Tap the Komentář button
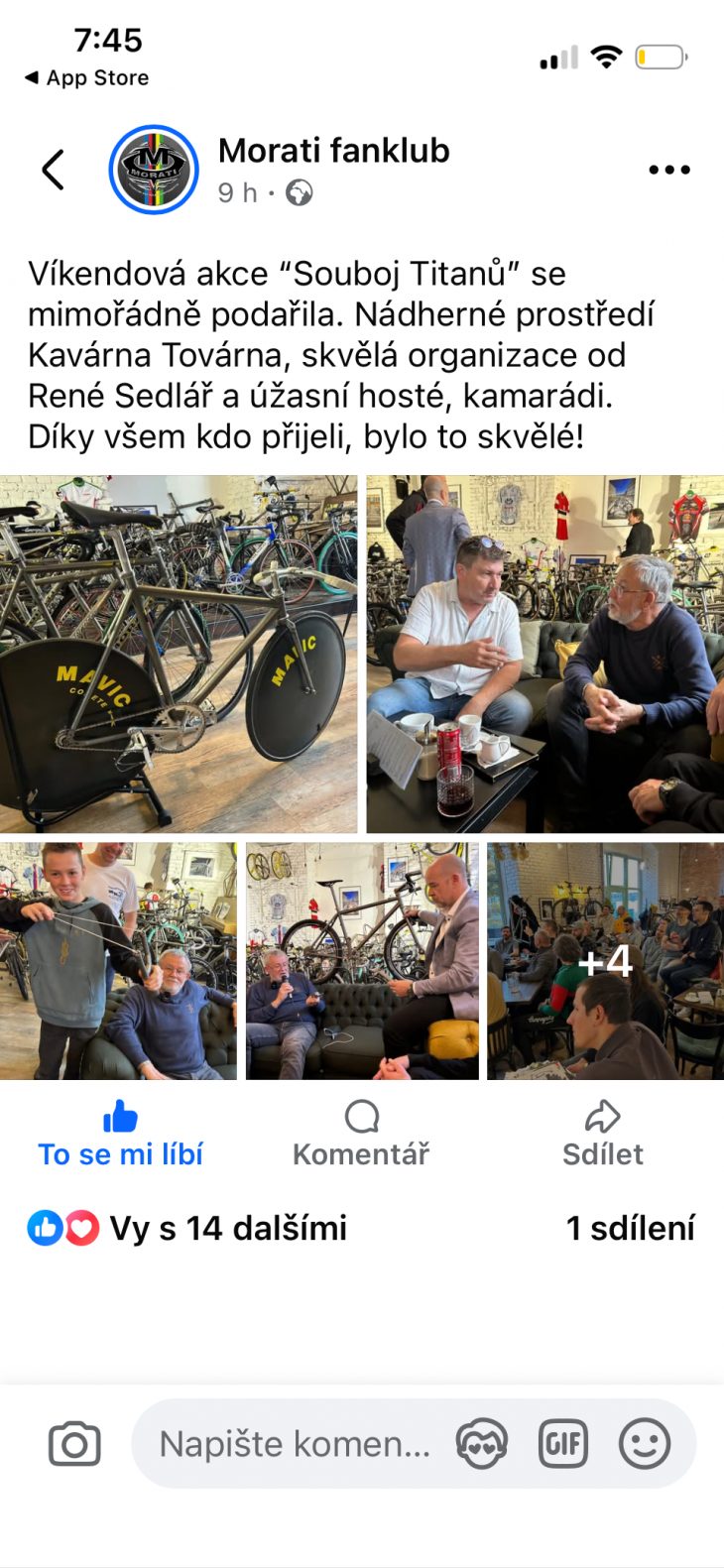This screenshot has height=1568, width=724. pyautogui.click(x=361, y=1135)
